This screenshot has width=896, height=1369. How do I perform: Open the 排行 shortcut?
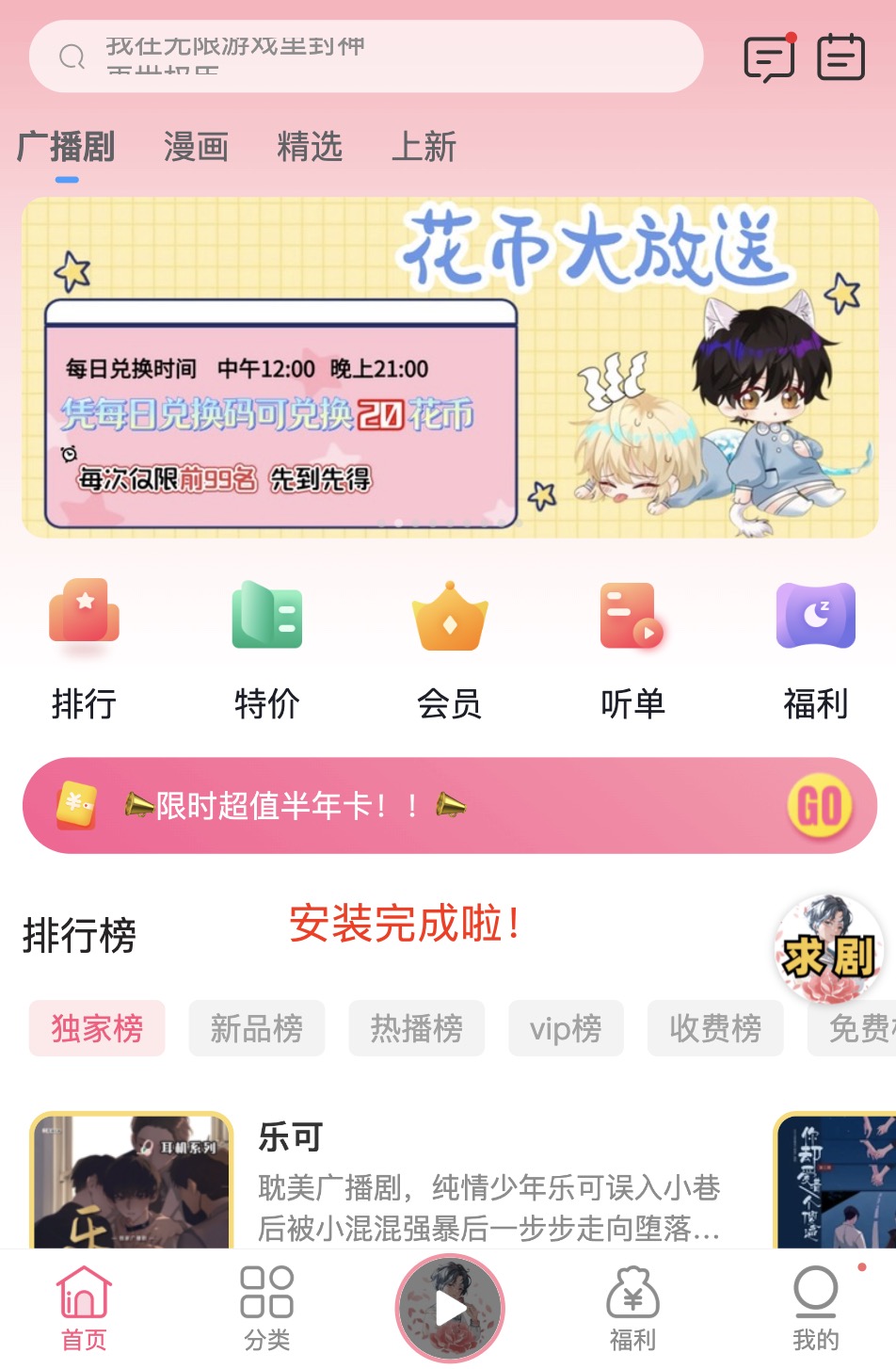84,649
